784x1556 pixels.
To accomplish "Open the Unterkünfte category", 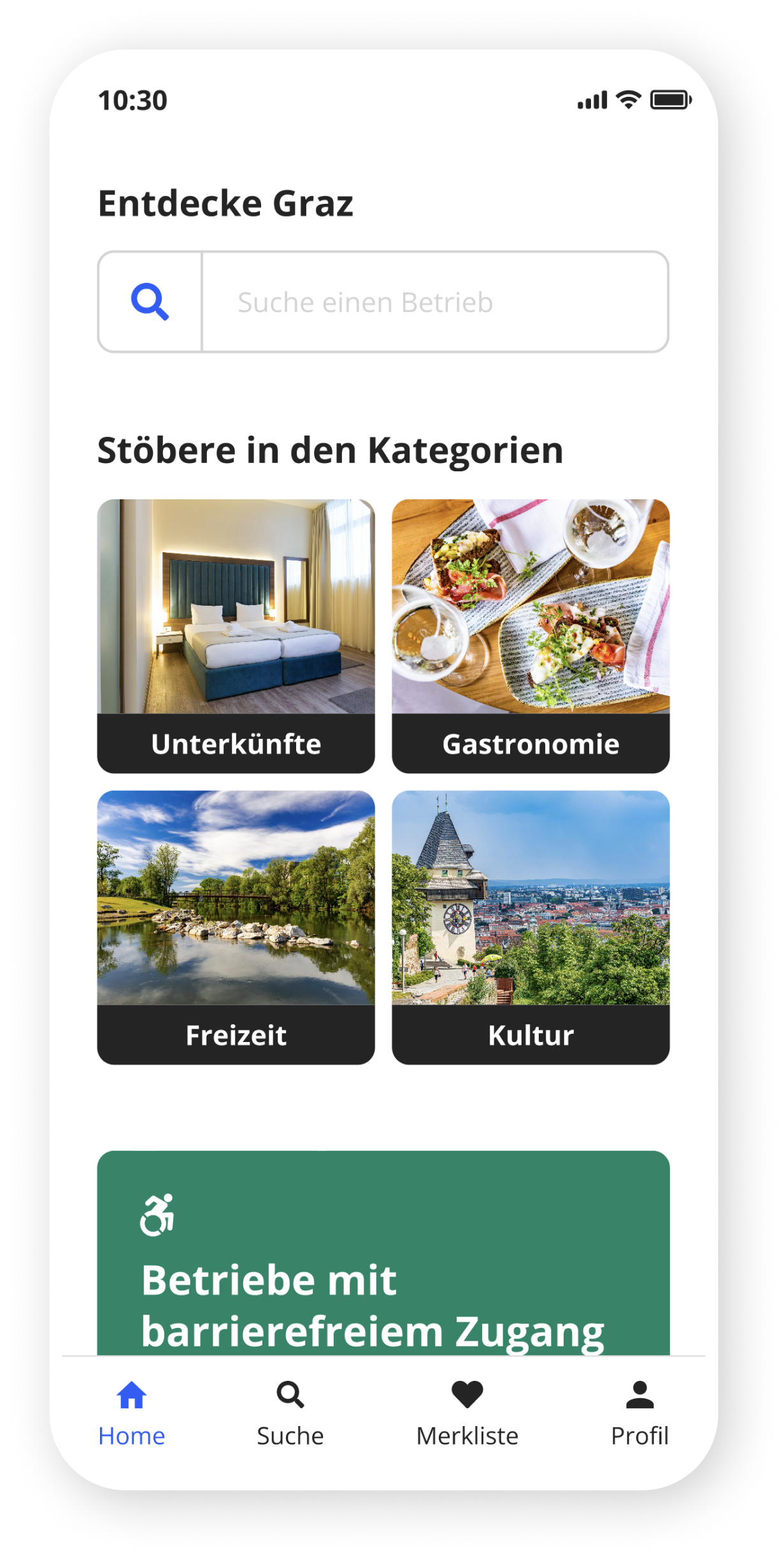I will pyautogui.click(x=236, y=636).
